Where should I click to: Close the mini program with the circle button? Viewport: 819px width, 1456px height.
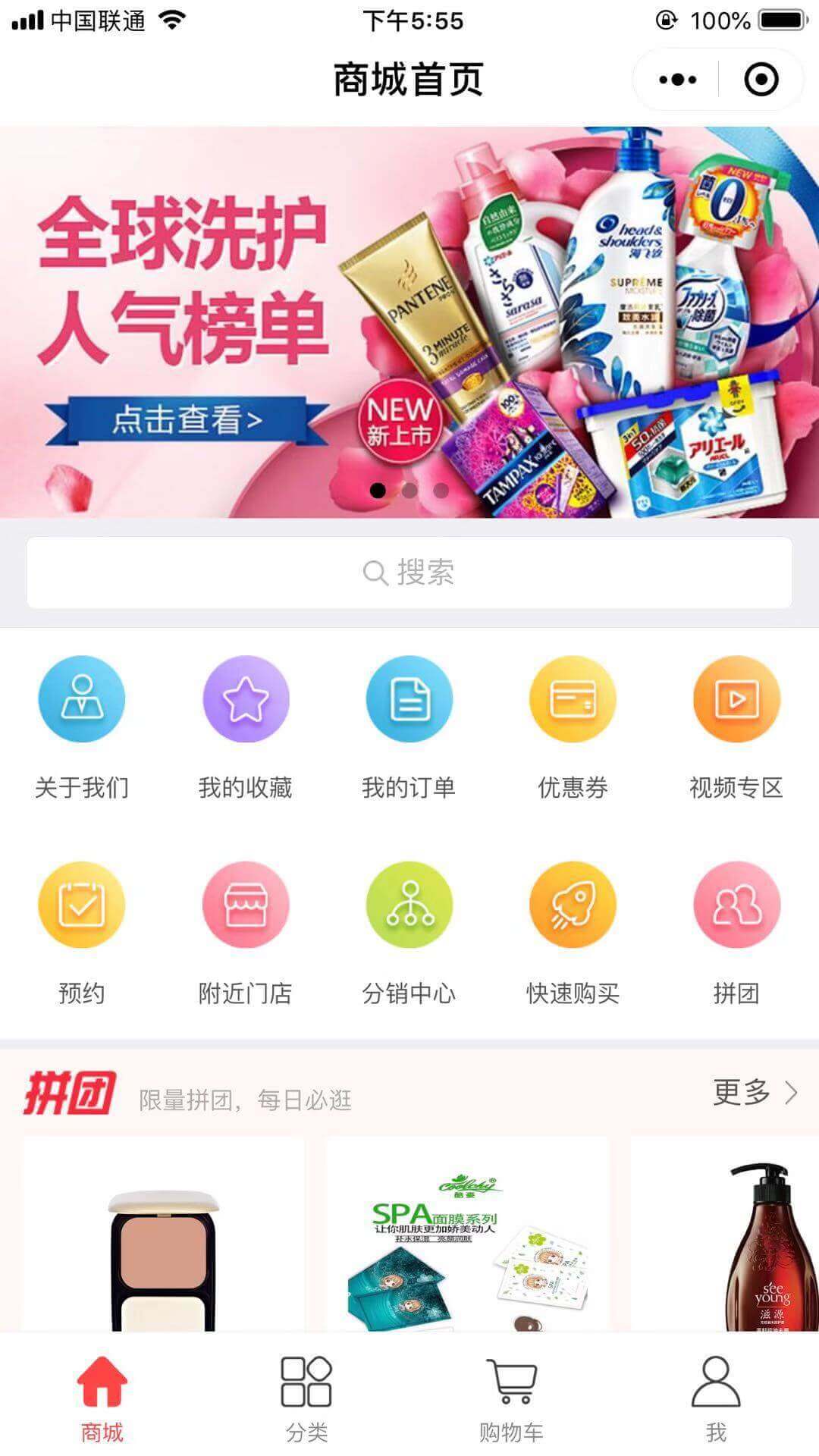click(x=761, y=79)
